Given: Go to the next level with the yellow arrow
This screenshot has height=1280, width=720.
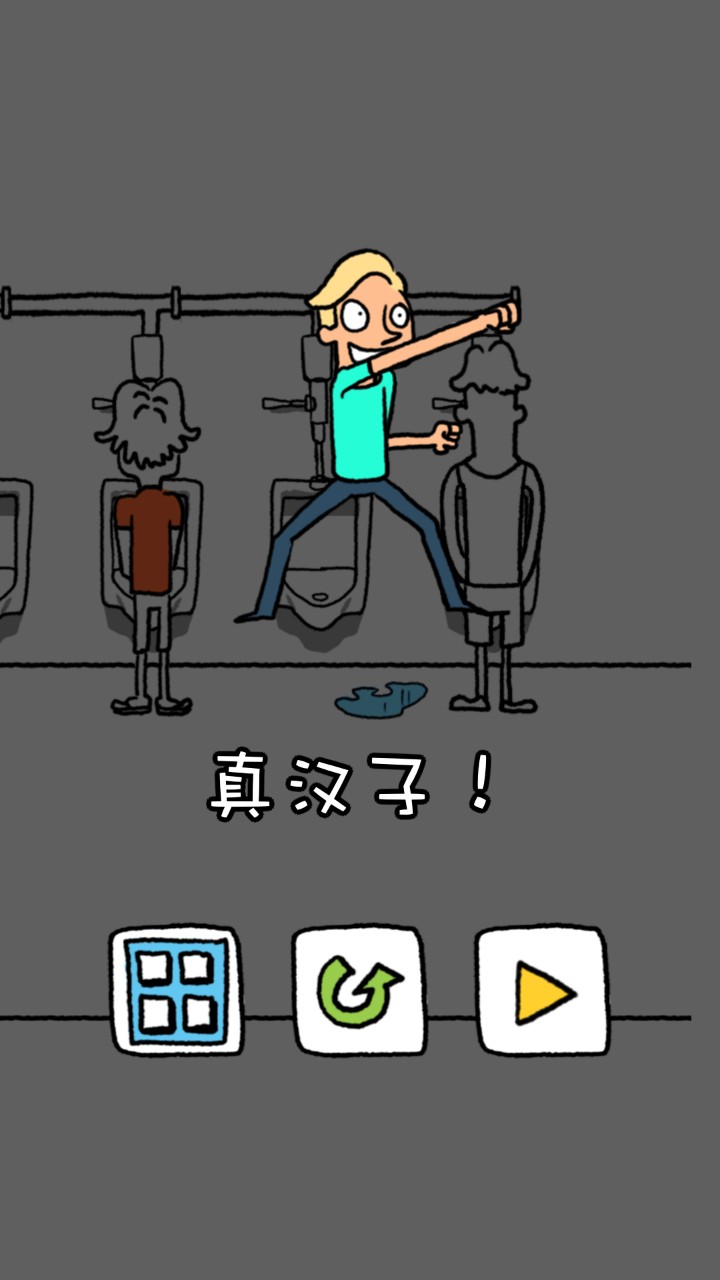Looking at the screenshot, I should [x=542, y=990].
